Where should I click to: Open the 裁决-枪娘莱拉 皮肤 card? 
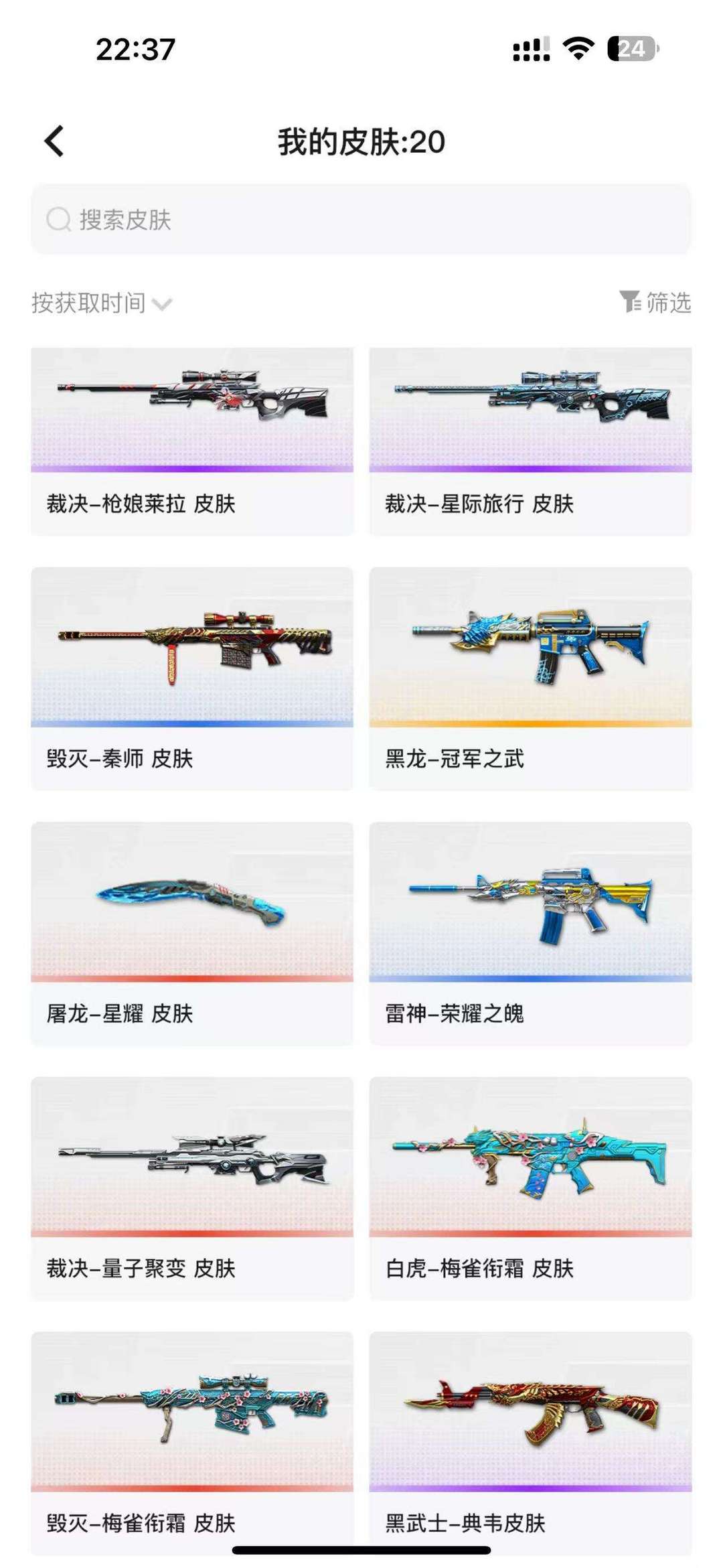192,441
